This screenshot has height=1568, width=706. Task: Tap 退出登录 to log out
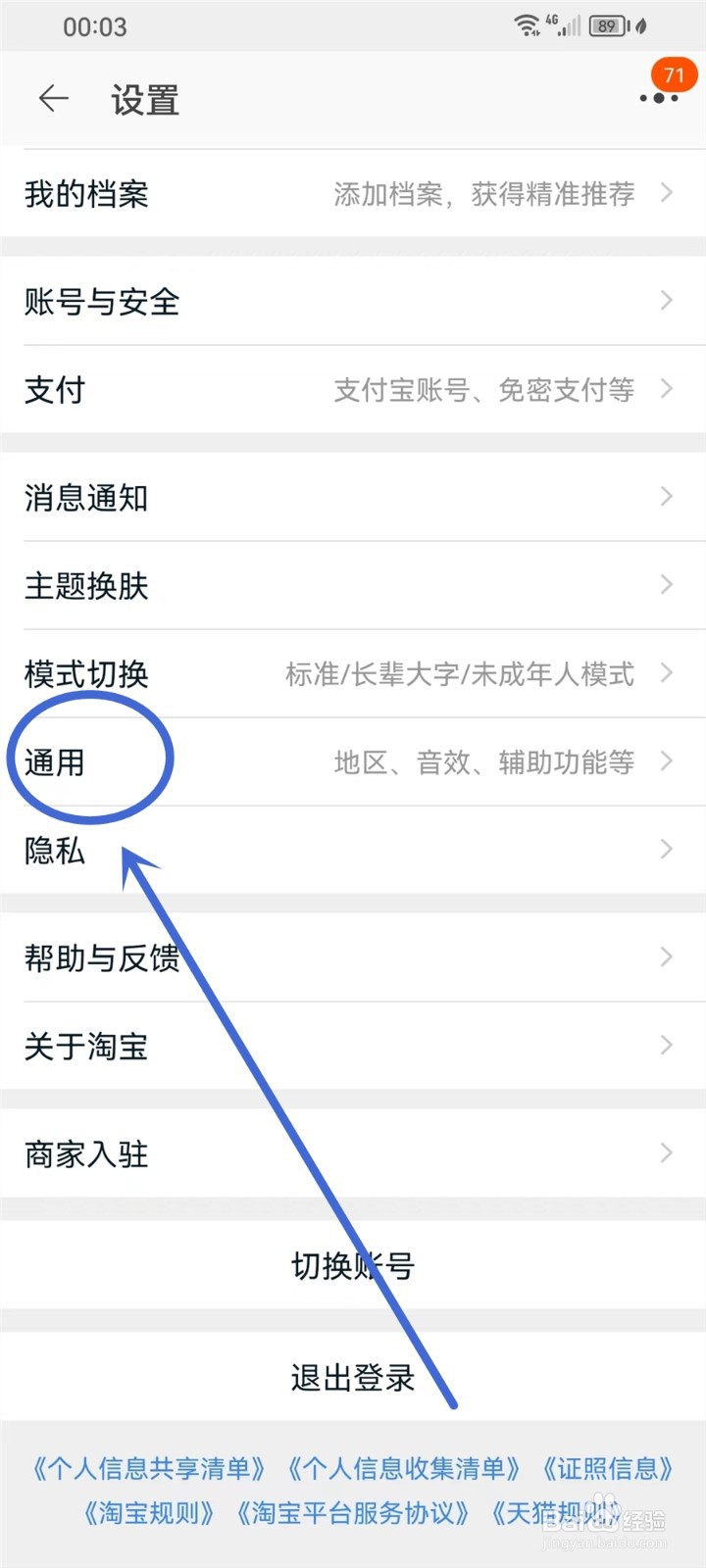click(353, 1376)
